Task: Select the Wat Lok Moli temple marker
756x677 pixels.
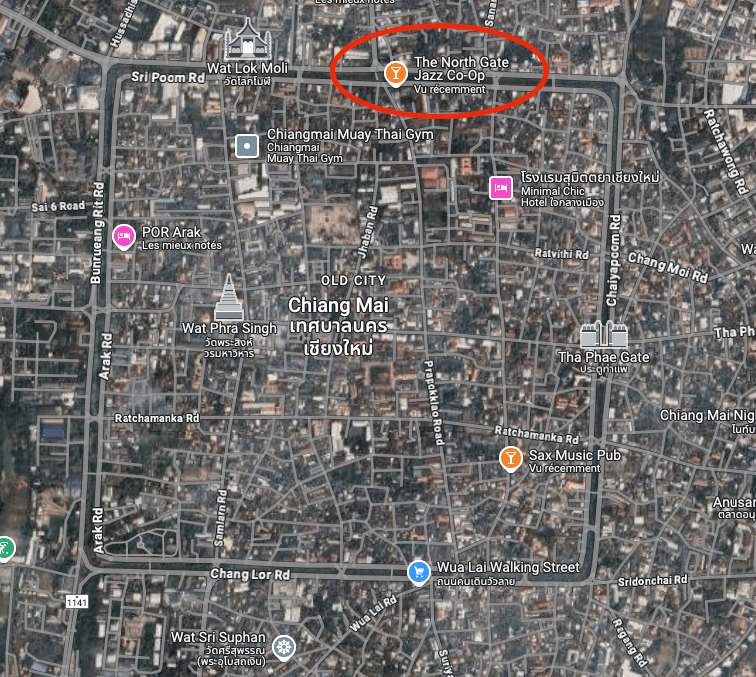Action: [x=243, y=41]
